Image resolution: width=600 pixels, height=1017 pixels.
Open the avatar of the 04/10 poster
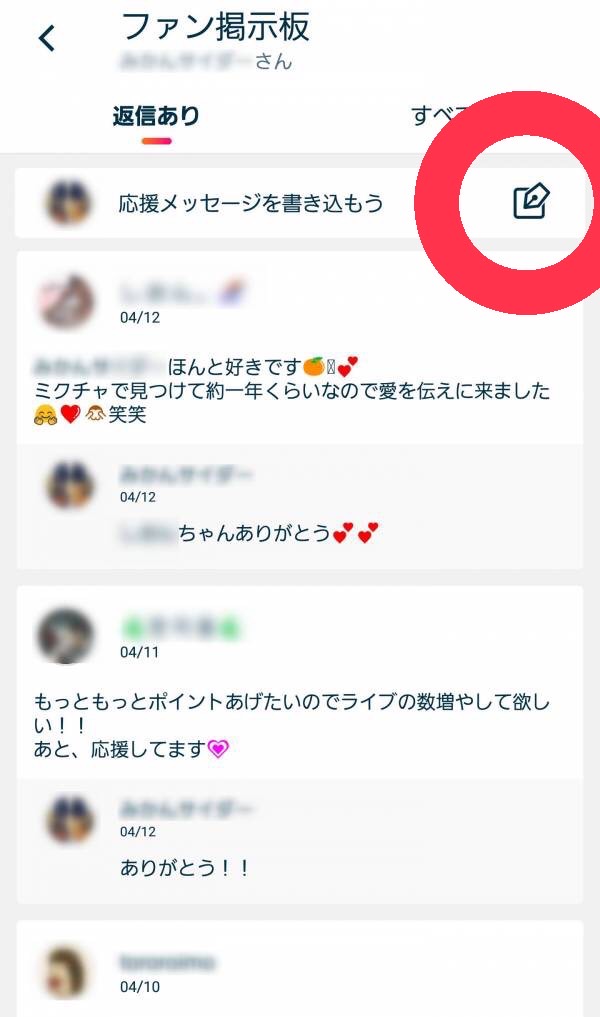(66, 971)
